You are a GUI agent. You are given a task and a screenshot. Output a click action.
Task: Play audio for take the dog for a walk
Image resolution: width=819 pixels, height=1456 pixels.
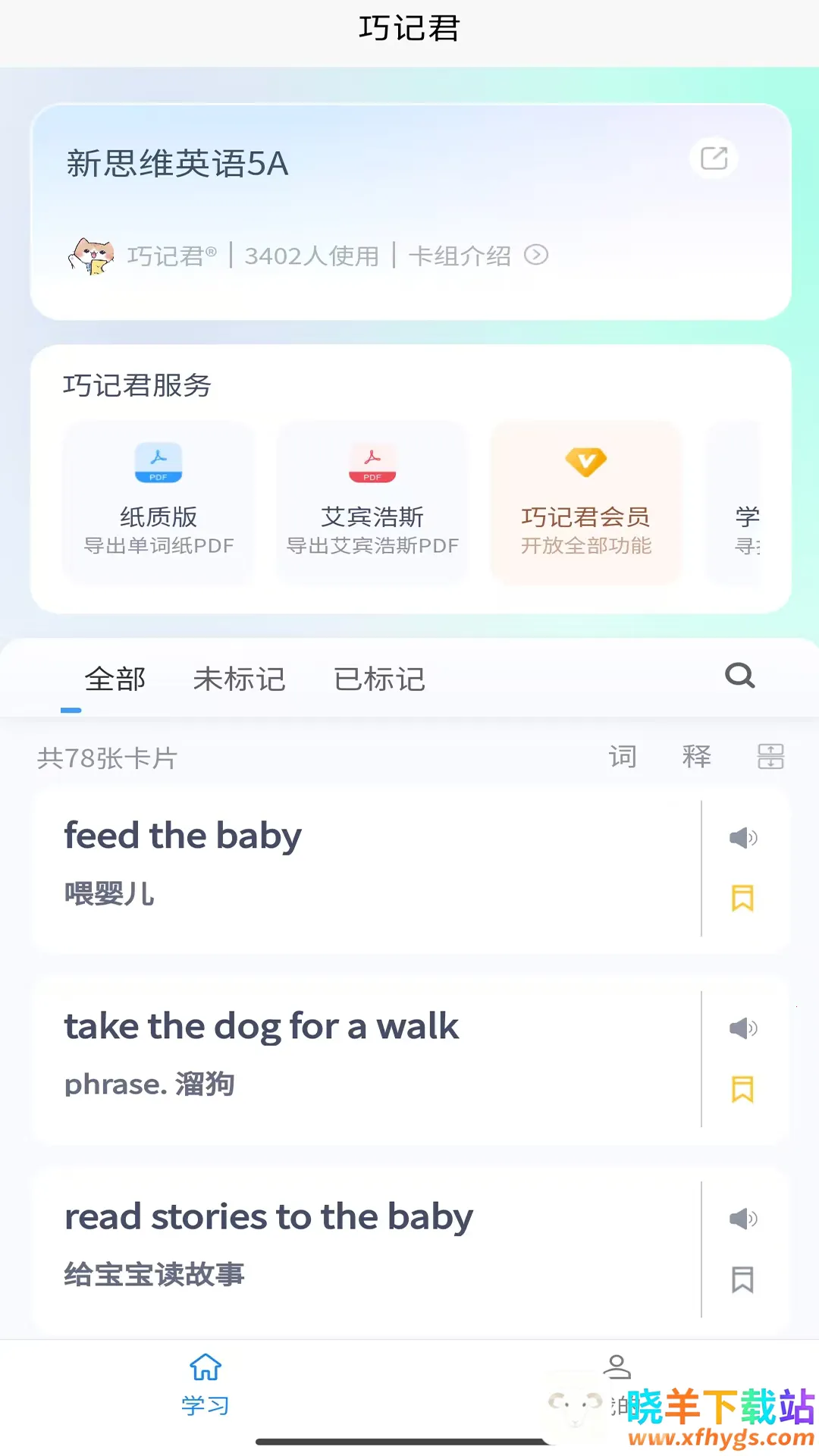tap(742, 1028)
